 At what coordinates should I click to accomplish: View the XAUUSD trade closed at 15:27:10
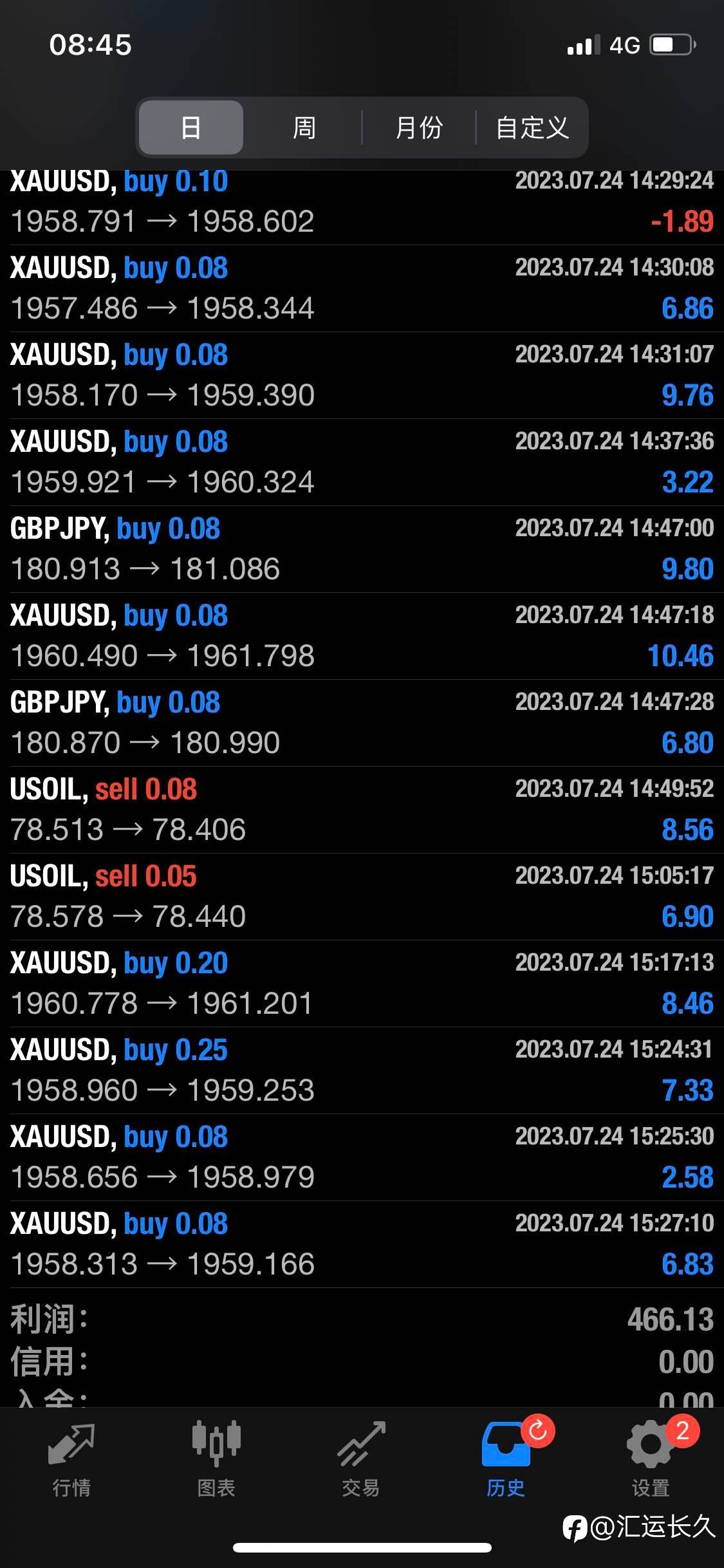tap(362, 1244)
